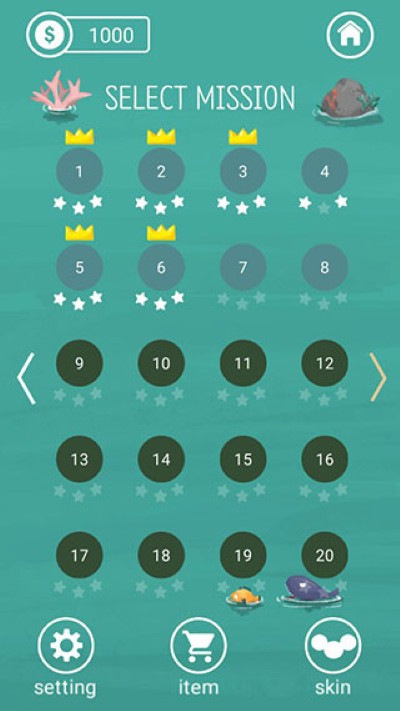
Task: Start mission 7
Action: pyautogui.click(x=243, y=268)
